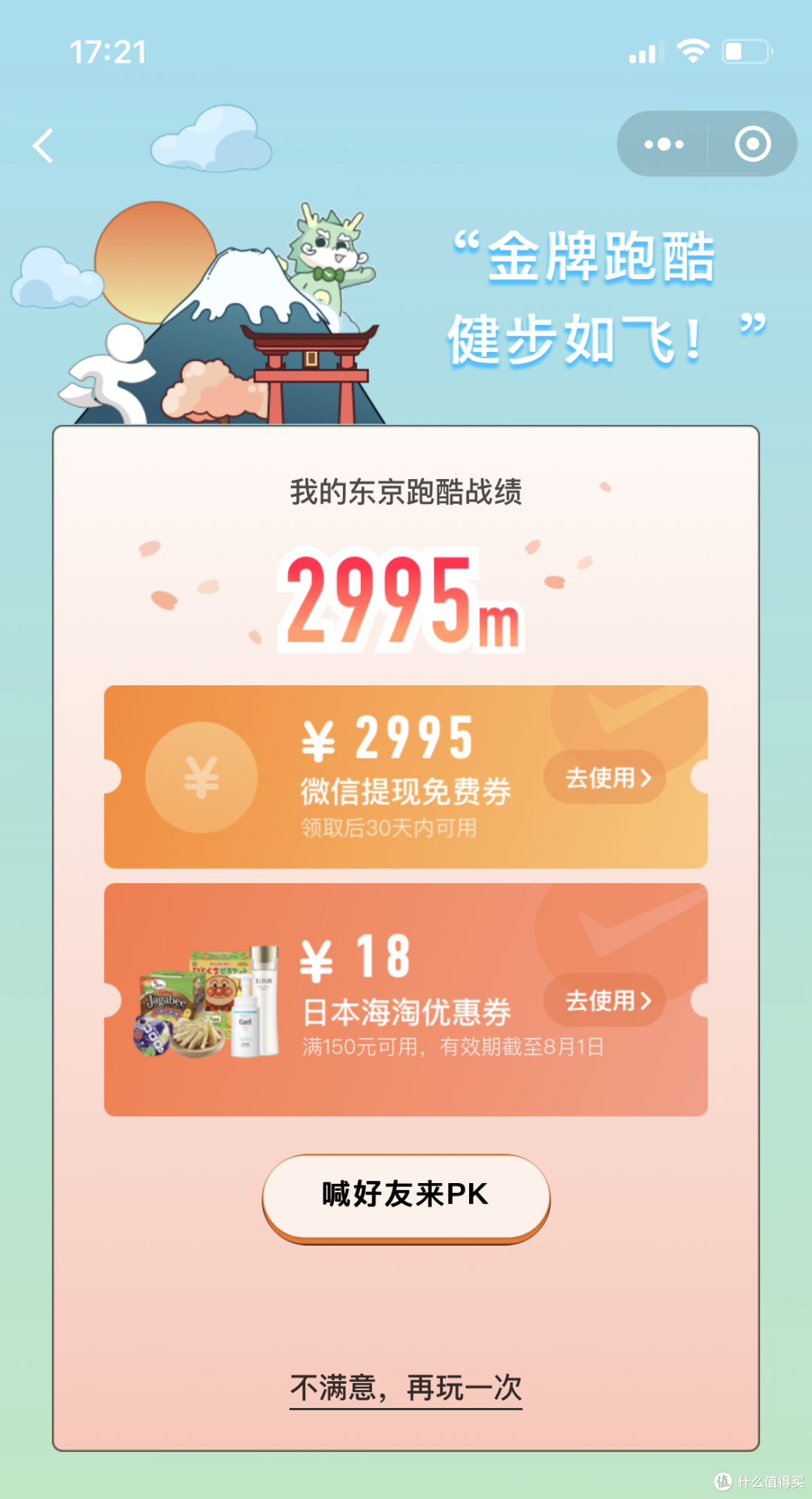Tap 喊好友来PK to invite friends

pyautogui.click(x=406, y=1195)
